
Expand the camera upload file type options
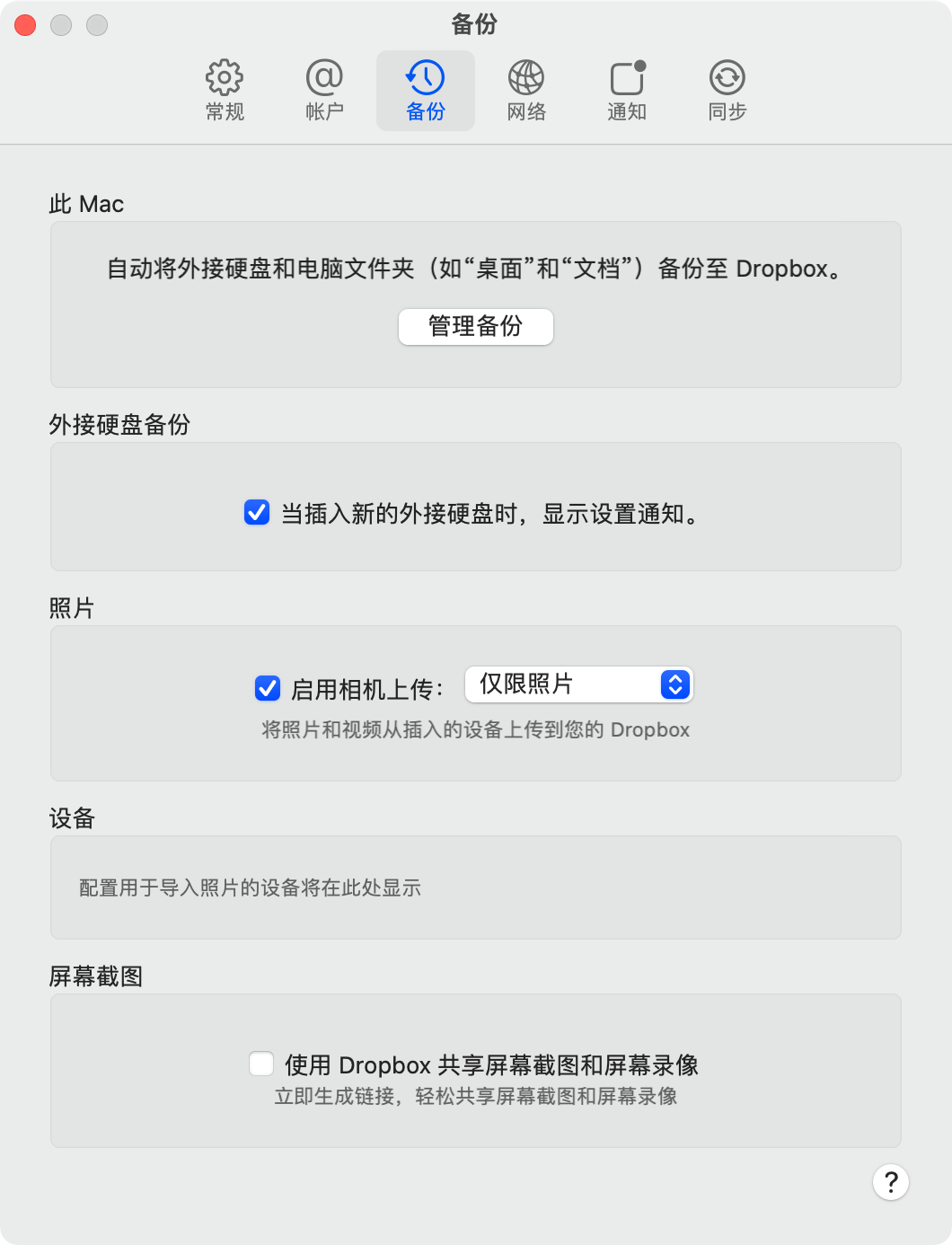click(578, 684)
